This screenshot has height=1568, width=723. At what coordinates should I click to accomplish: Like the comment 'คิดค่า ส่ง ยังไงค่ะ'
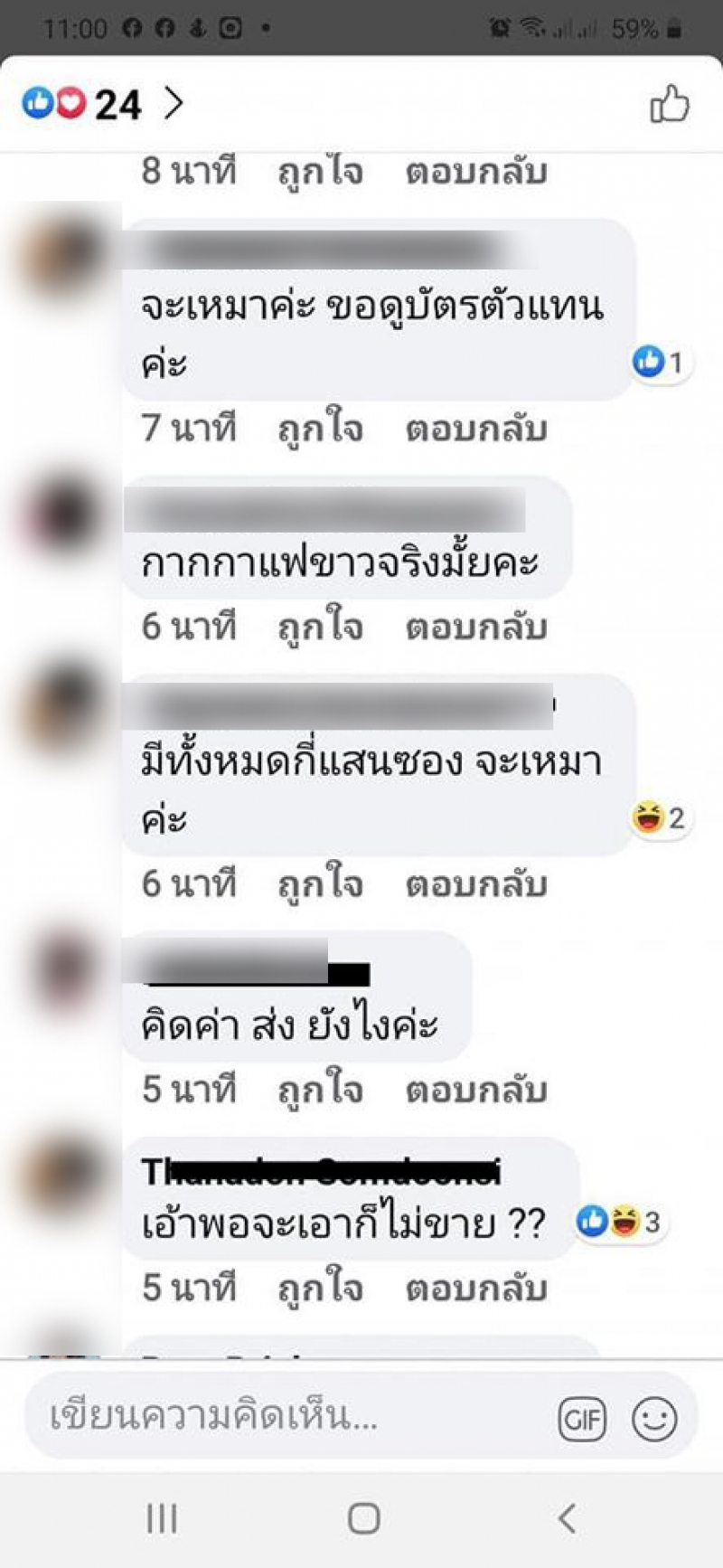point(320,1090)
